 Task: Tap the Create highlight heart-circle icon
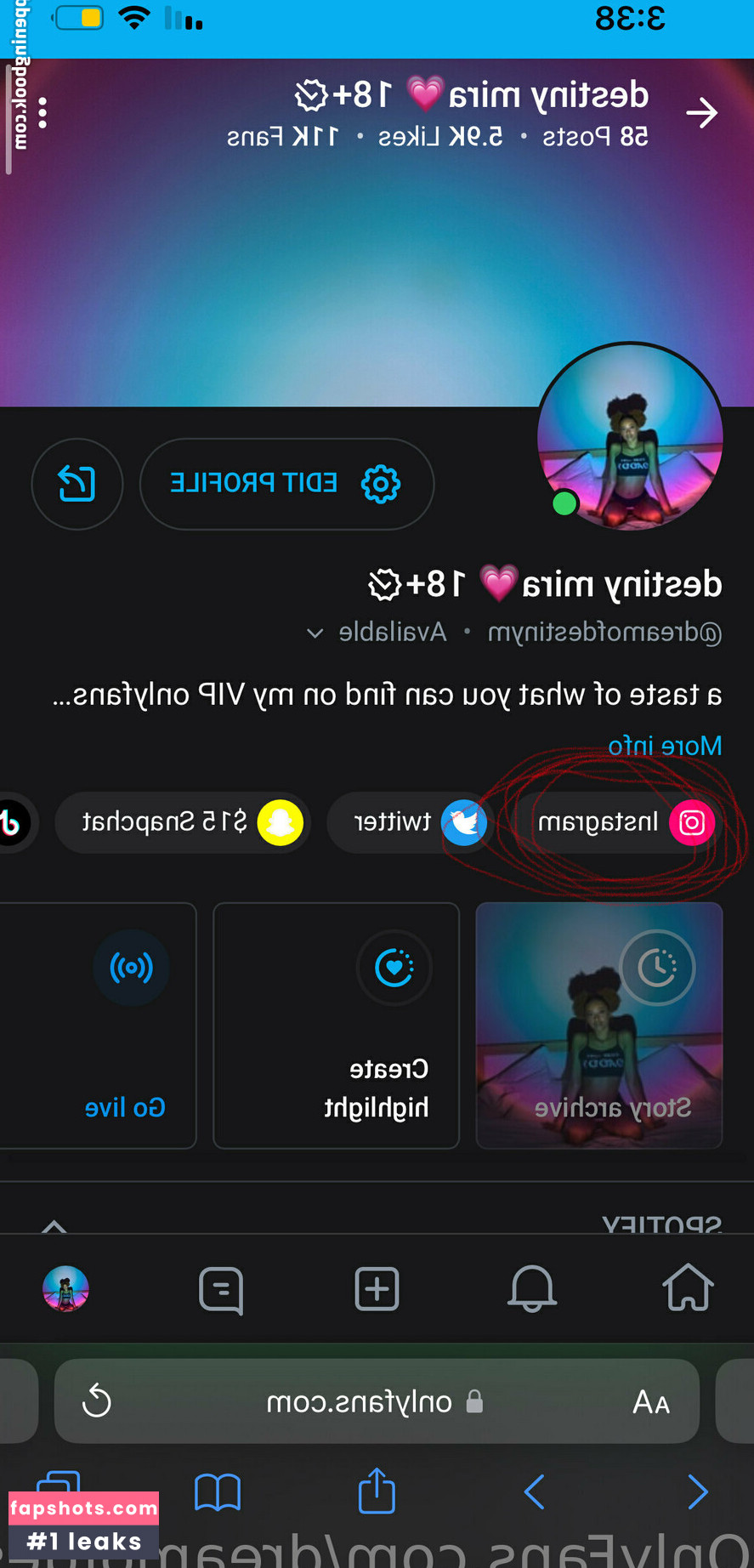(394, 968)
